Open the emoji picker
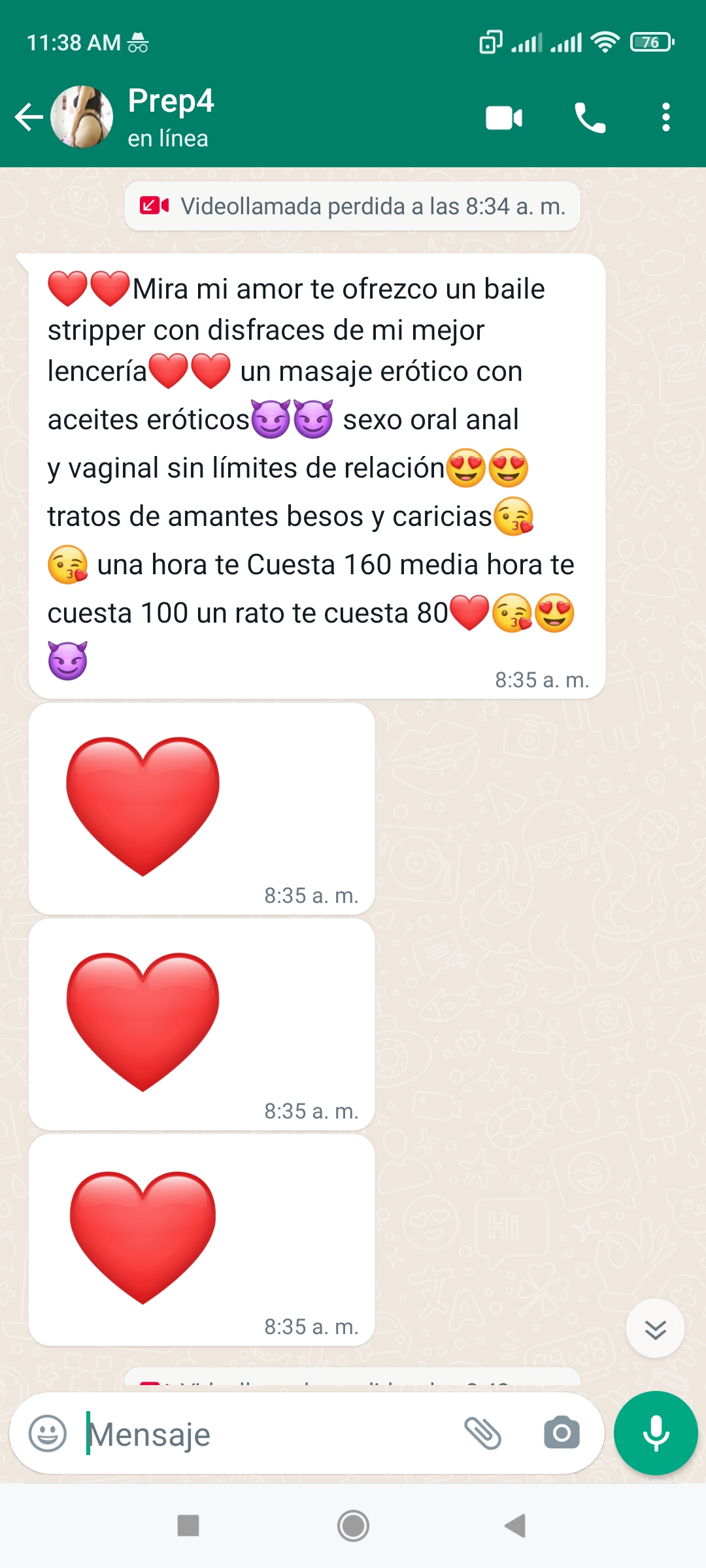The image size is (706, 1568). click(48, 1433)
